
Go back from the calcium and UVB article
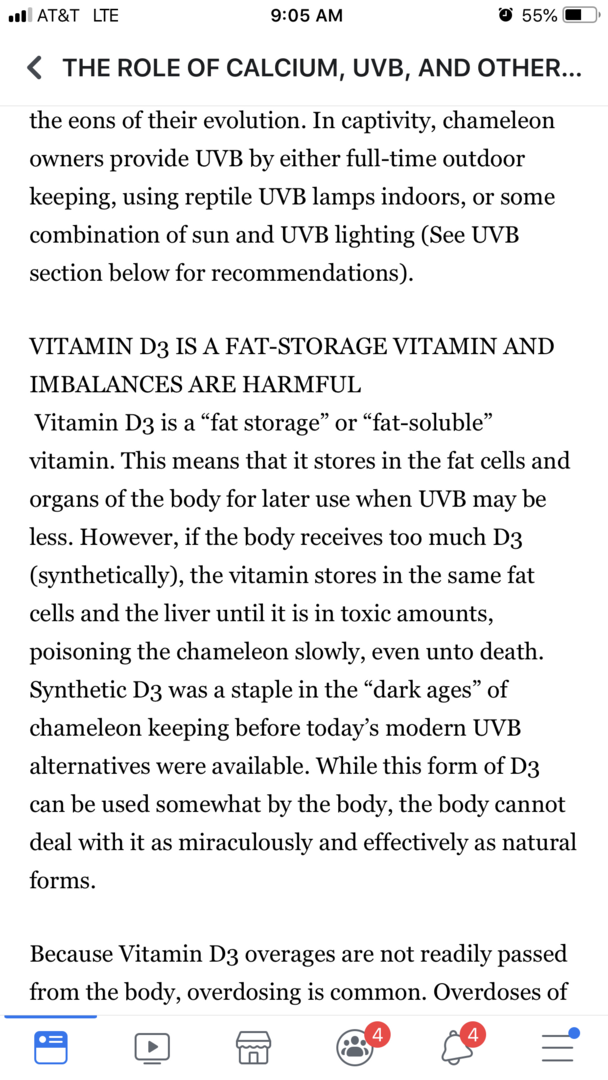click(x=35, y=69)
